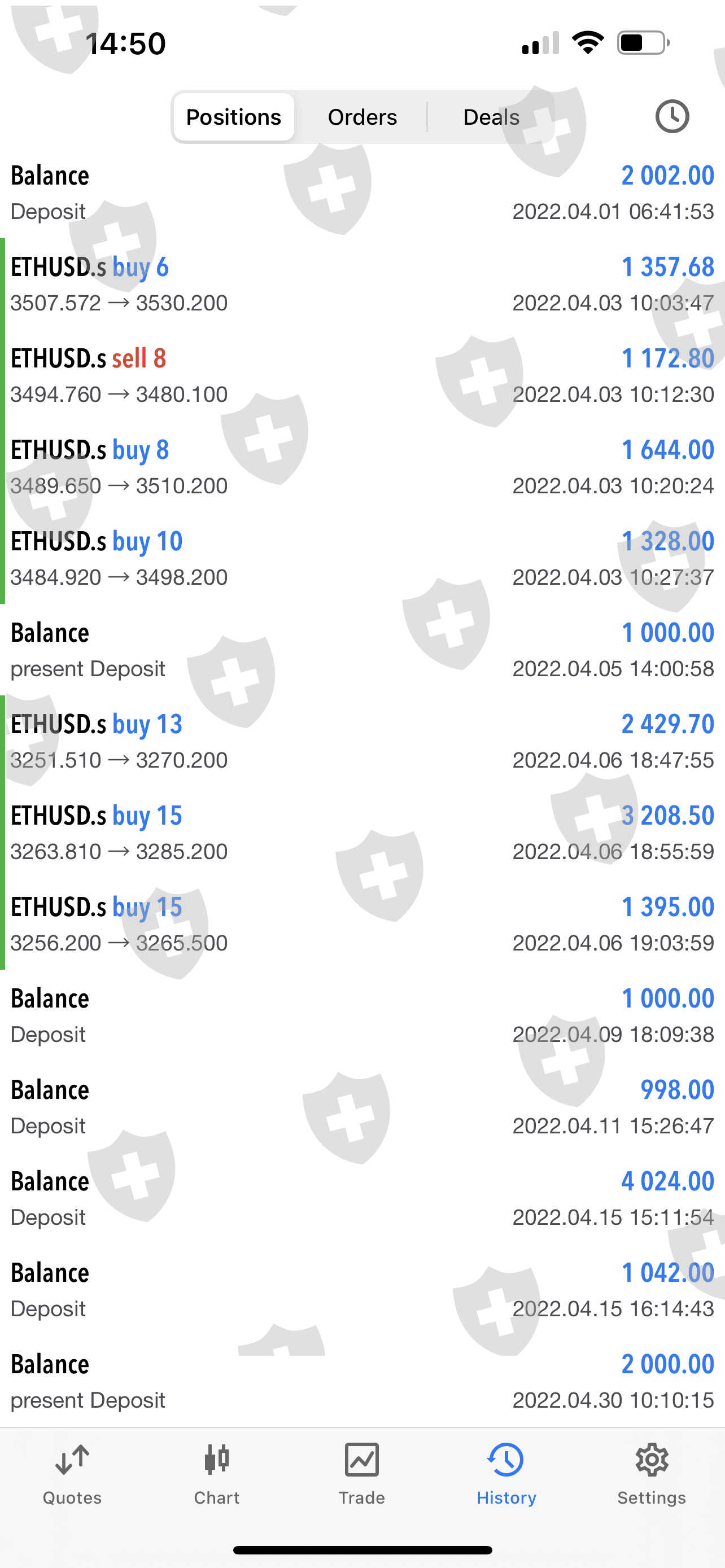The width and height of the screenshot is (725, 1568).
Task: Open the history period clock icon
Action: 672,116
